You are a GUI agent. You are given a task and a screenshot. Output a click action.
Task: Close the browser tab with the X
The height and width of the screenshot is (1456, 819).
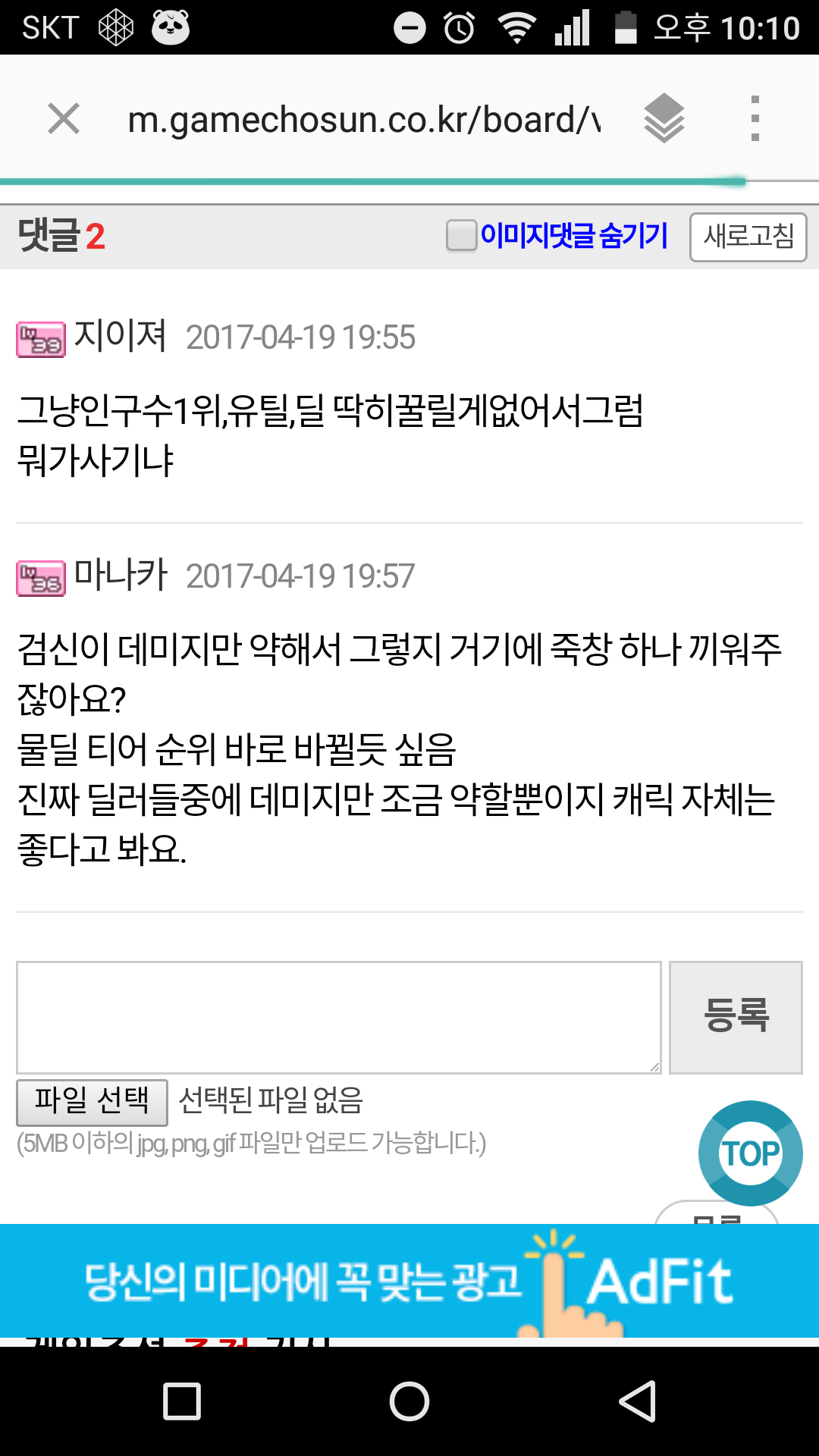[x=64, y=119]
